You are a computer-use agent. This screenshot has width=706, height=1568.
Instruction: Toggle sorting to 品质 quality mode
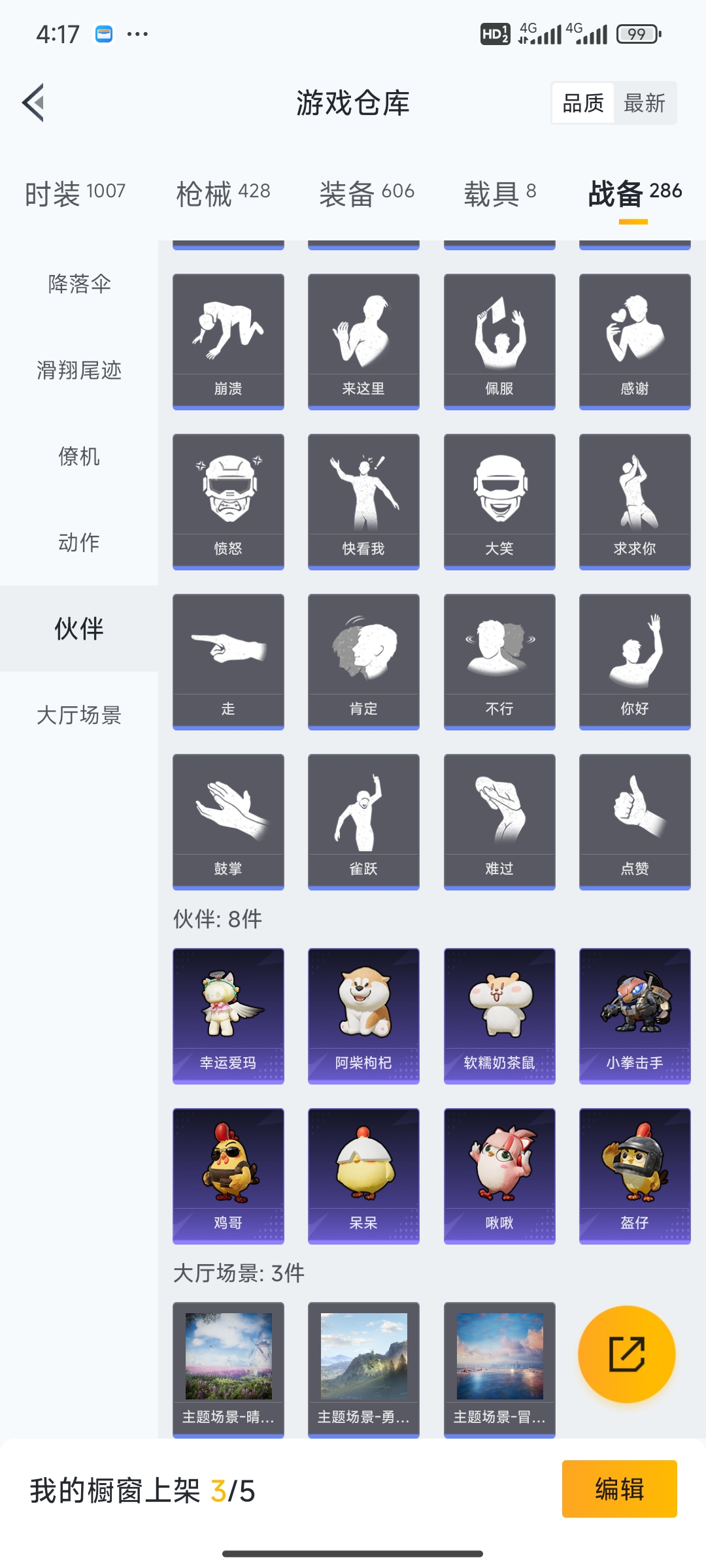(582, 103)
